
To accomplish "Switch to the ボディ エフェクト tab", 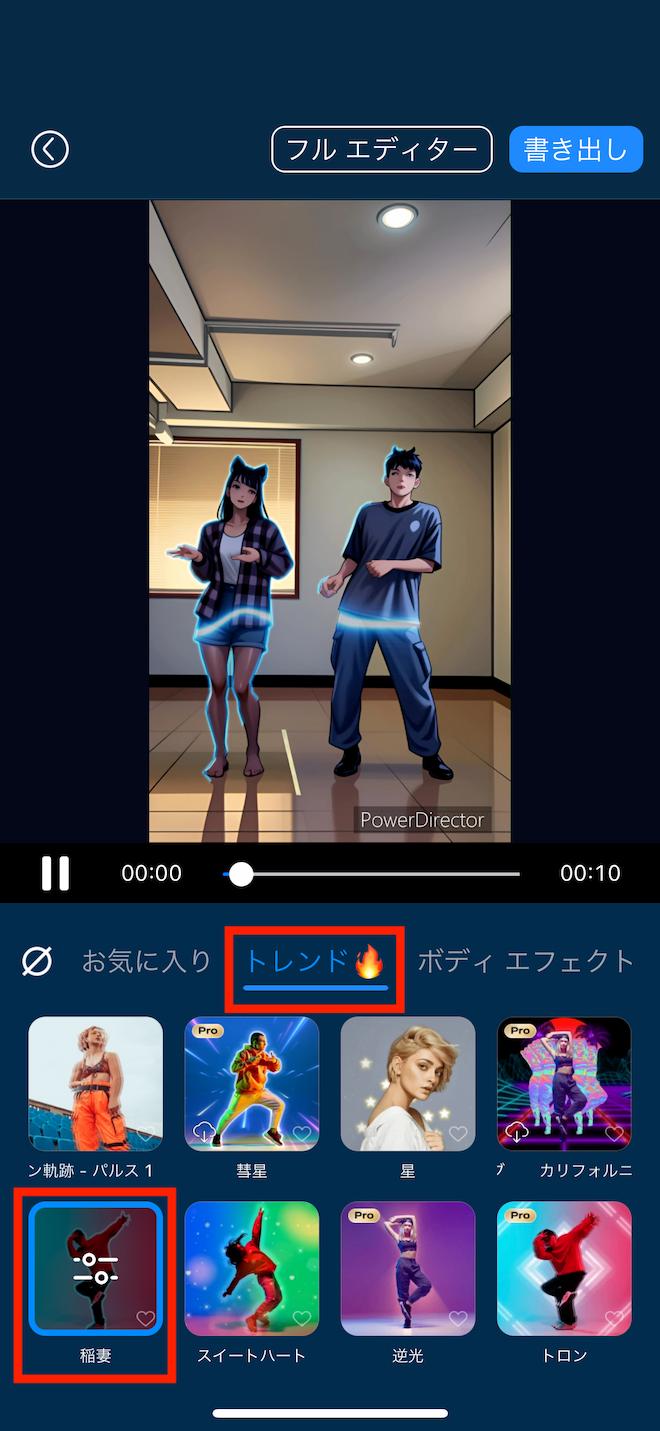I will [x=526, y=961].
